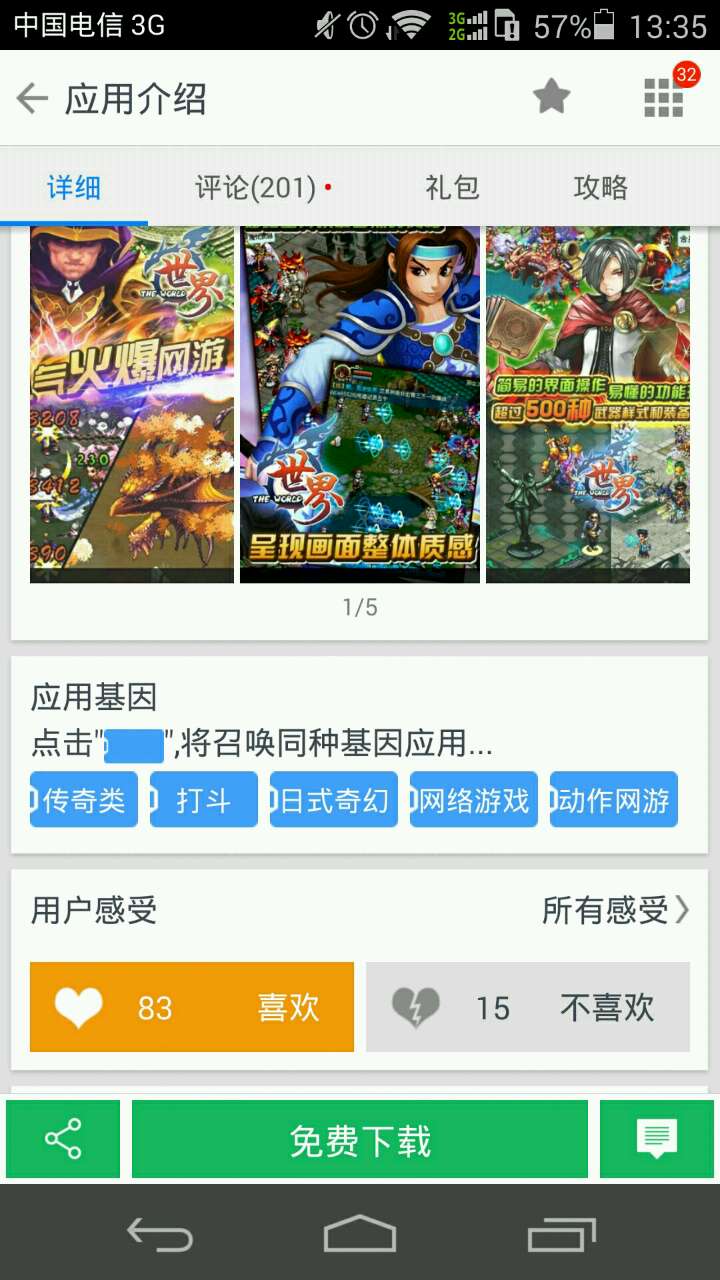Enlarge the 简易的界面操作 screenshot
This screenshot has height=1280, width=720.
tap(588, 404)
